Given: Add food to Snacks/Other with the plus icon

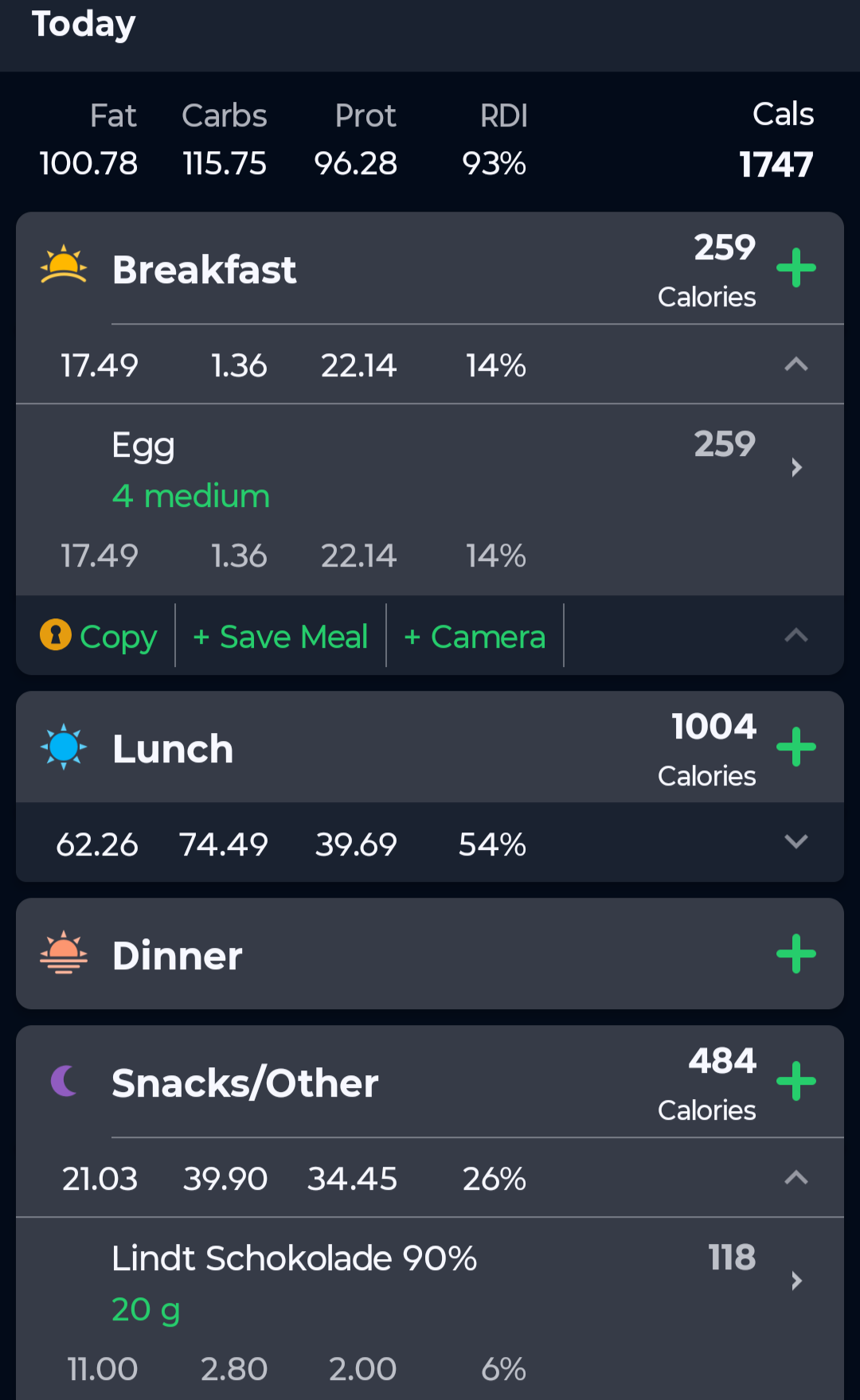Looking at the screenshot, I should tap(796, 1081).
